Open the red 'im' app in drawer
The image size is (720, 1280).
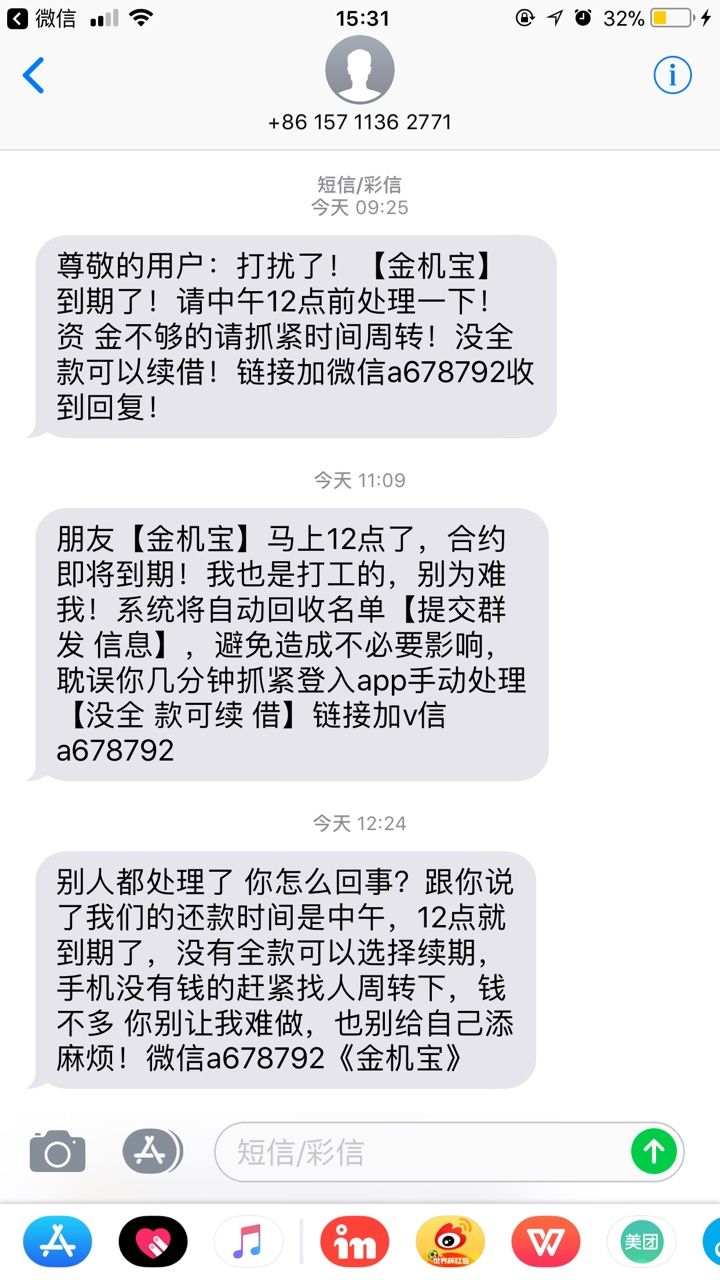coord(354,1242)
